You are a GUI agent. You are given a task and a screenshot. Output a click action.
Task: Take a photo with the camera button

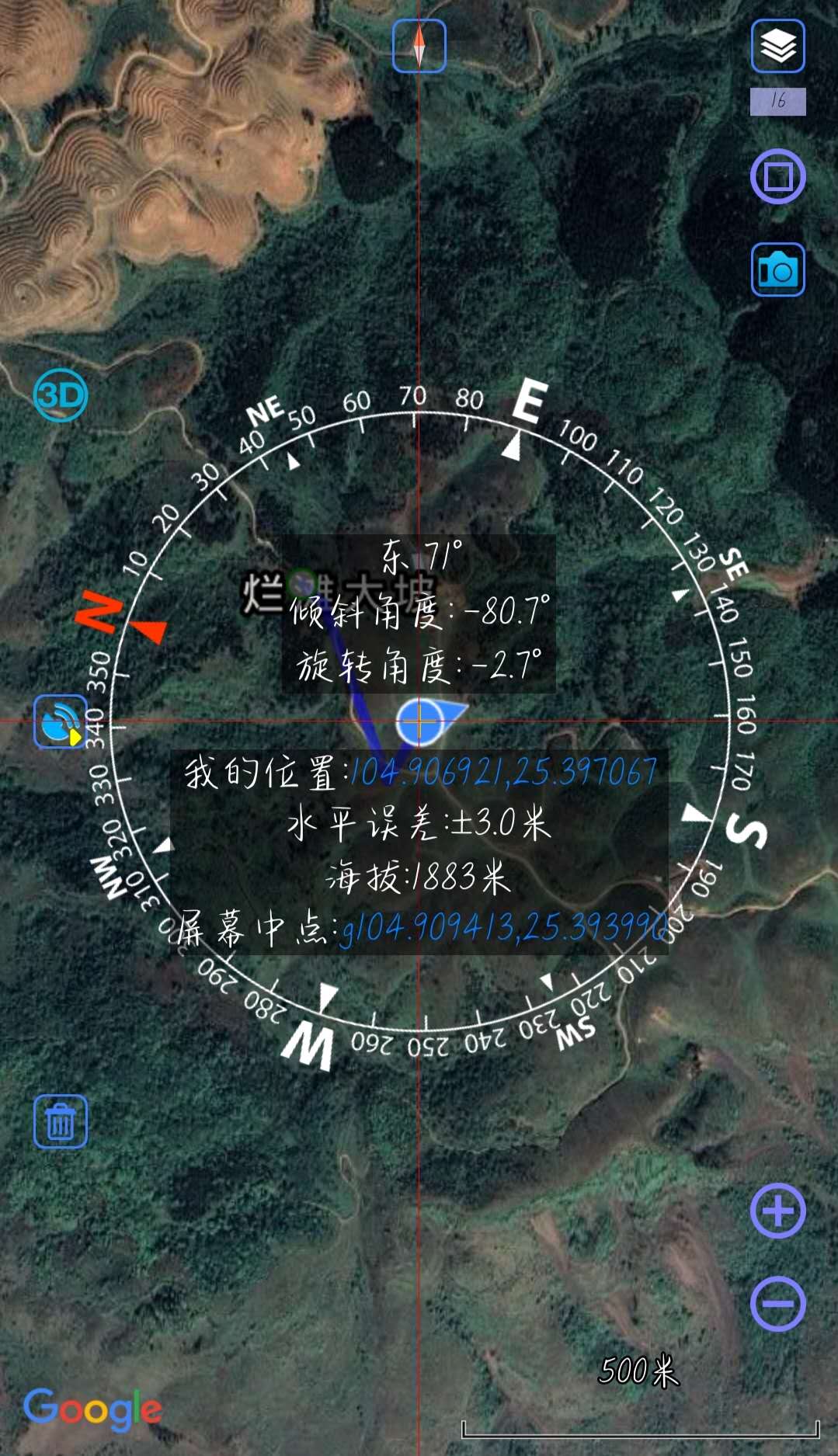pyautogui.click(x=777, y=269)
